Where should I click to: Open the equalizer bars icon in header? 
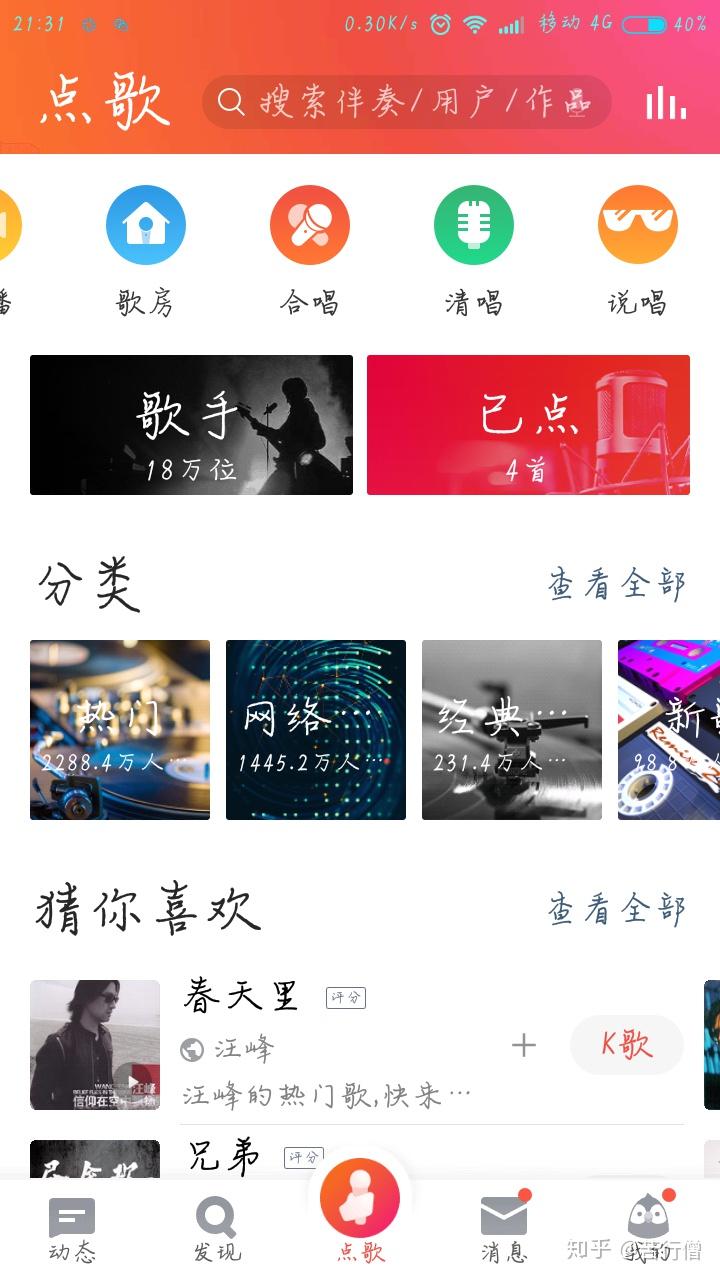pyautogui.click(x=666, y=102)
